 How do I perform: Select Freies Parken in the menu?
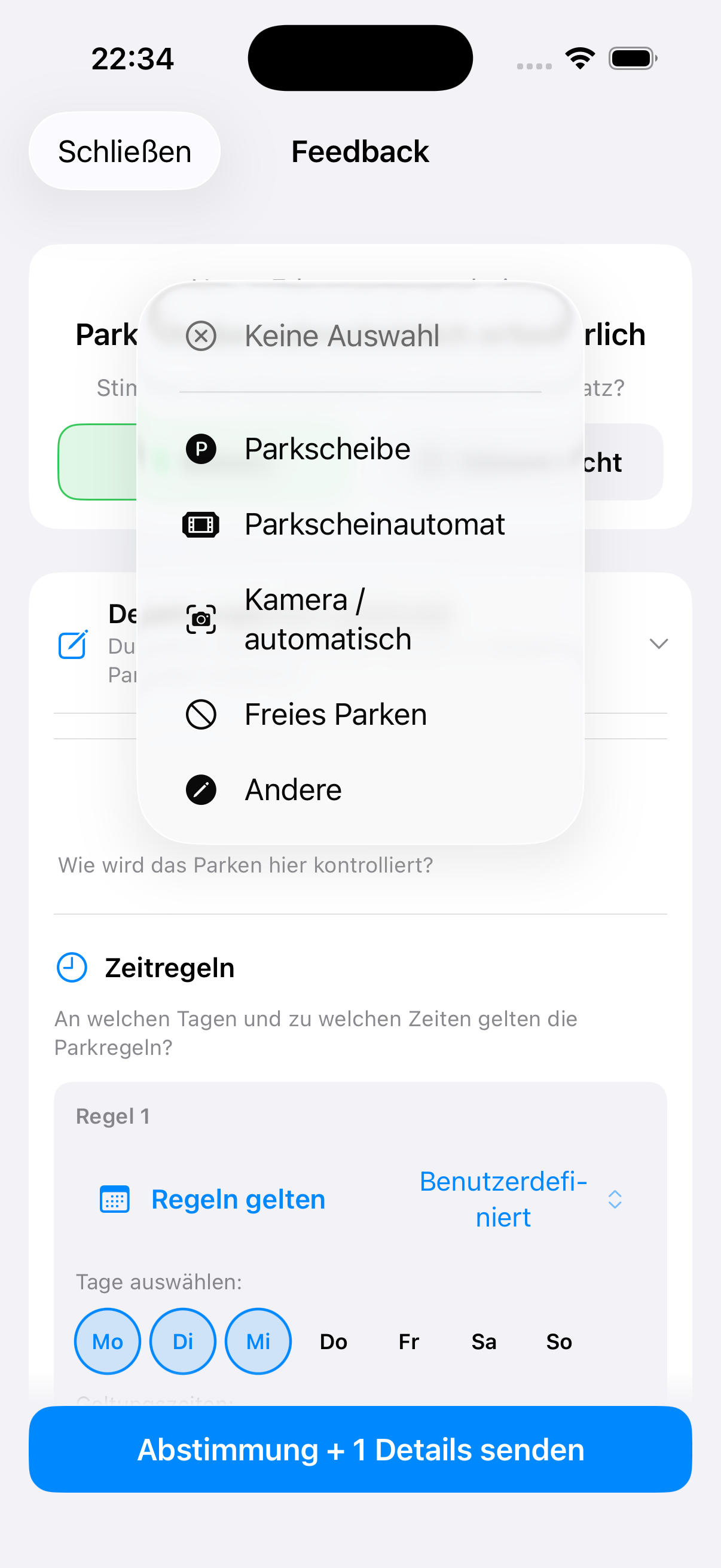(335, 714)
